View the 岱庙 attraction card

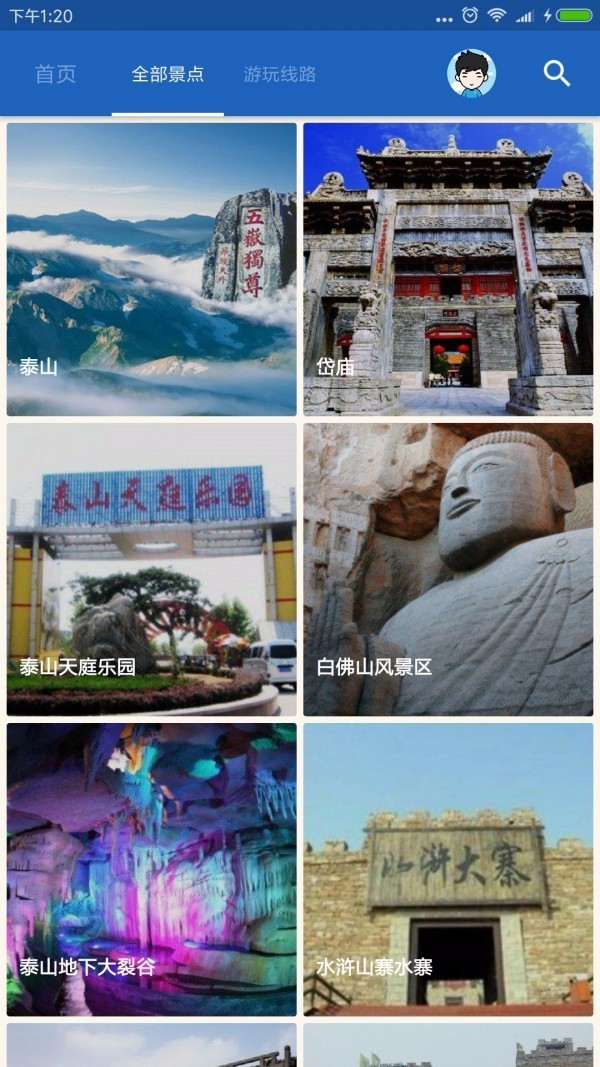pyautogui.click(x=448, y=269)
